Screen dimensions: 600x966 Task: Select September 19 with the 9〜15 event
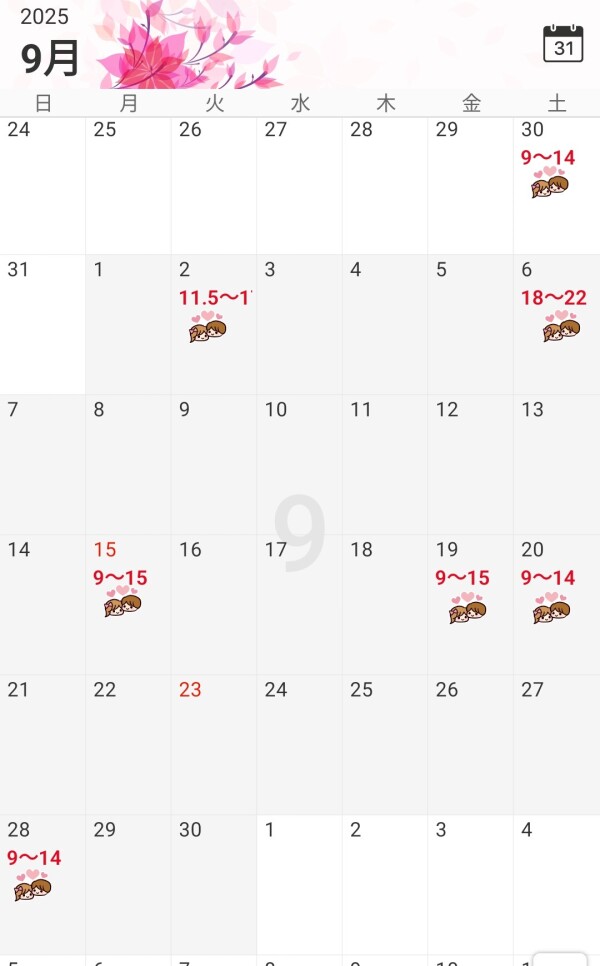click(470, 604)
